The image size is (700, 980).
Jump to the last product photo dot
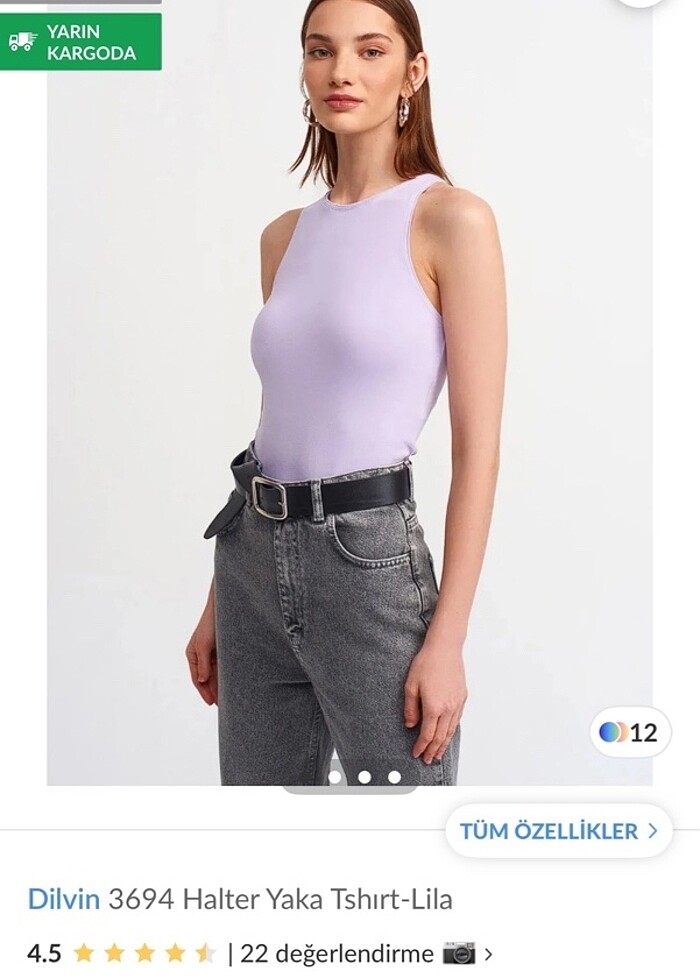point(394,777)
